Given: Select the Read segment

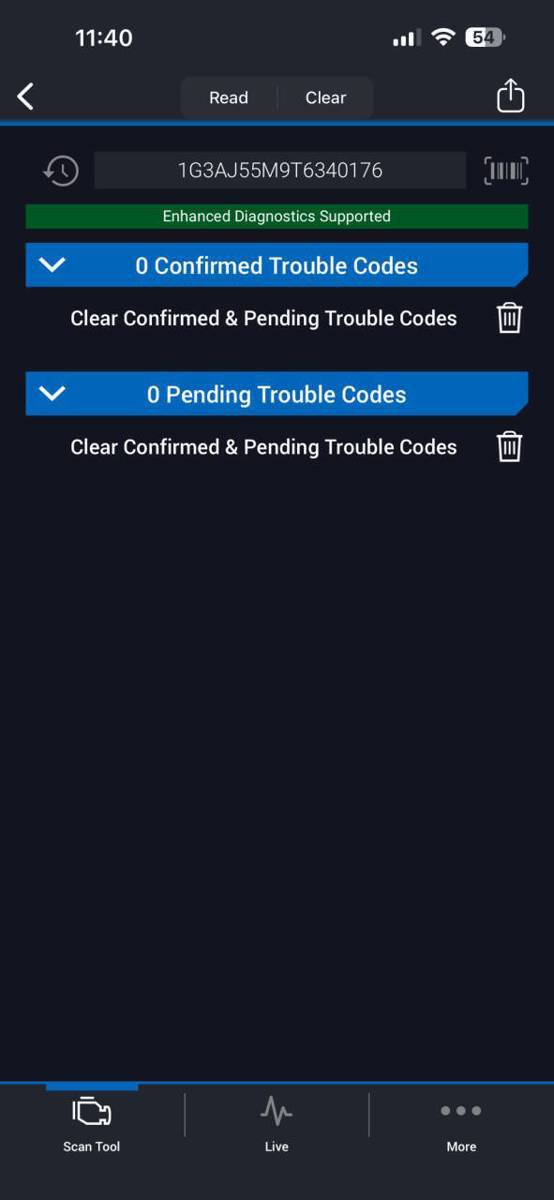Looking at the screenshot, I should (x=229, y=97).
